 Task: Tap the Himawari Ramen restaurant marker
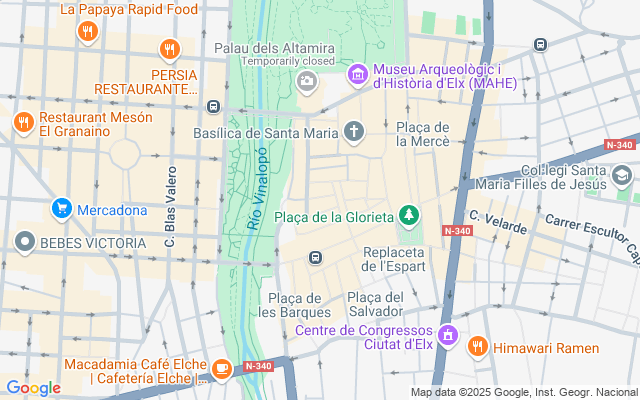tap(478, 347)
